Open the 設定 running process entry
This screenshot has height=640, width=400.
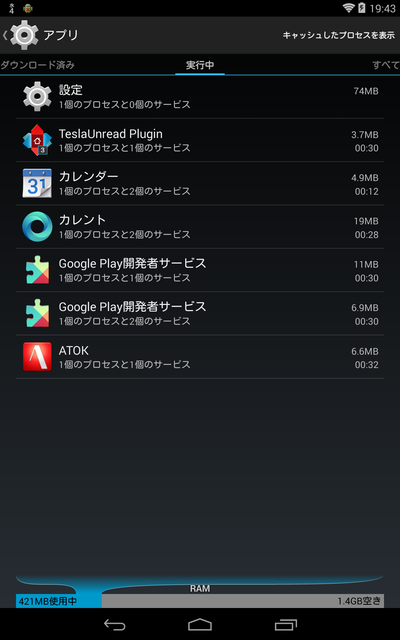[200, 97]
